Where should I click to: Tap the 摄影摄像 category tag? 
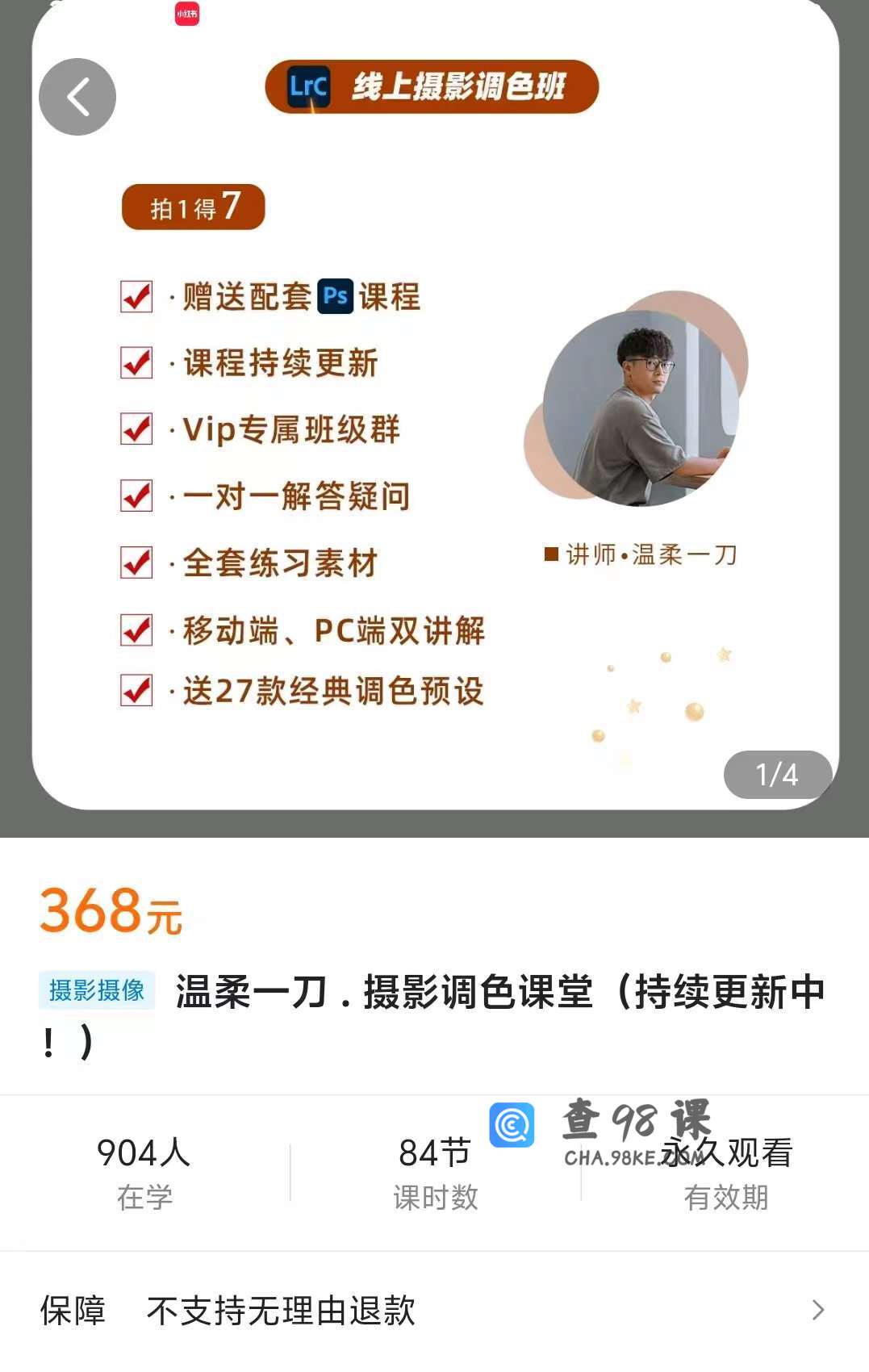pos(97,990)
